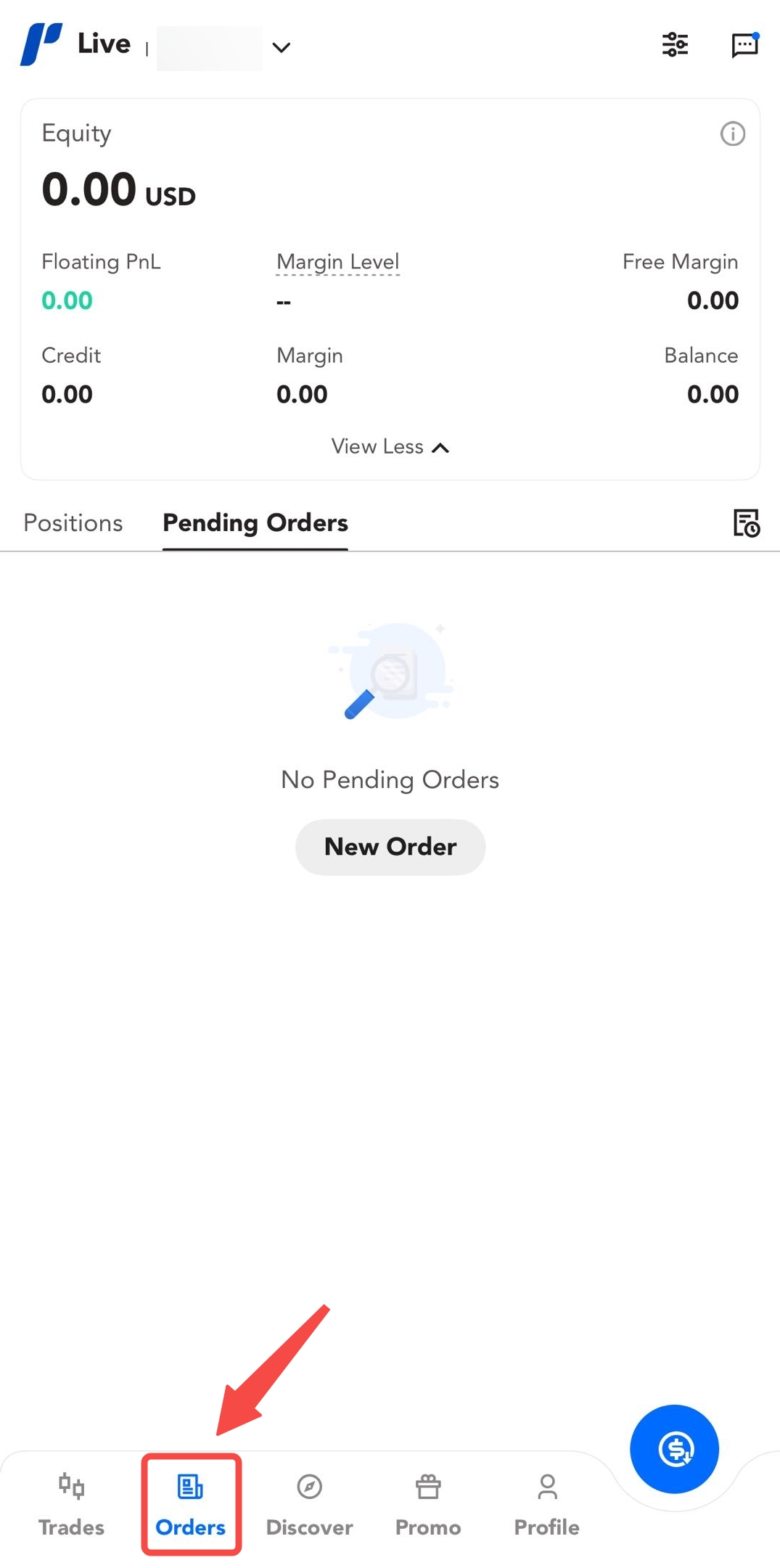This screenshot has height=1568, width=780.
Task: Create a New Order
Action: tap(390, 847)
